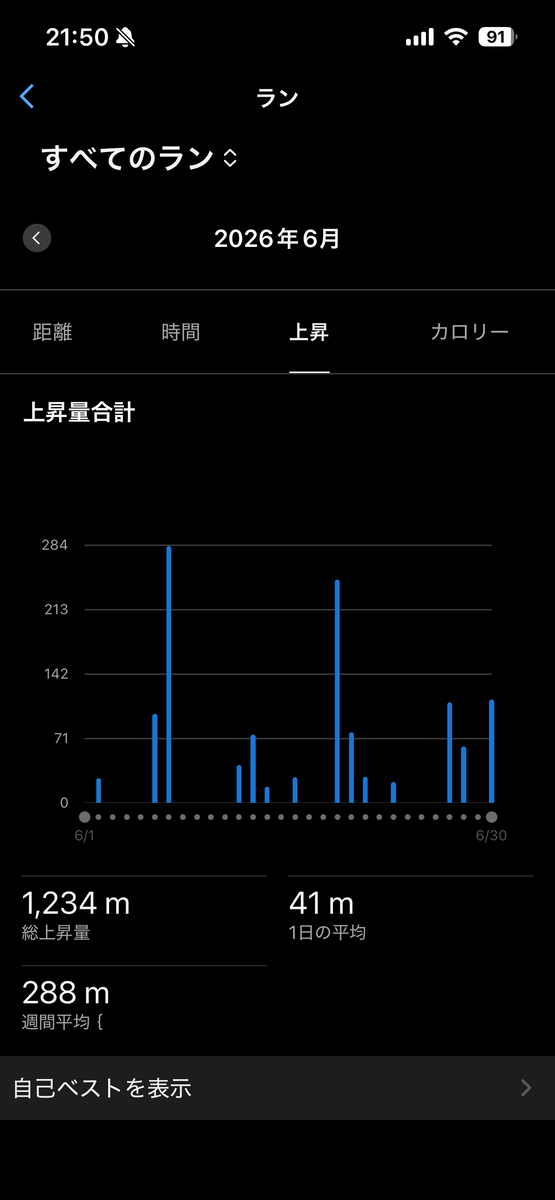The height and width of the screenshot is (1200, 555).
Task: Switch to the カロリー tab
Action: [x=470, y=332]
